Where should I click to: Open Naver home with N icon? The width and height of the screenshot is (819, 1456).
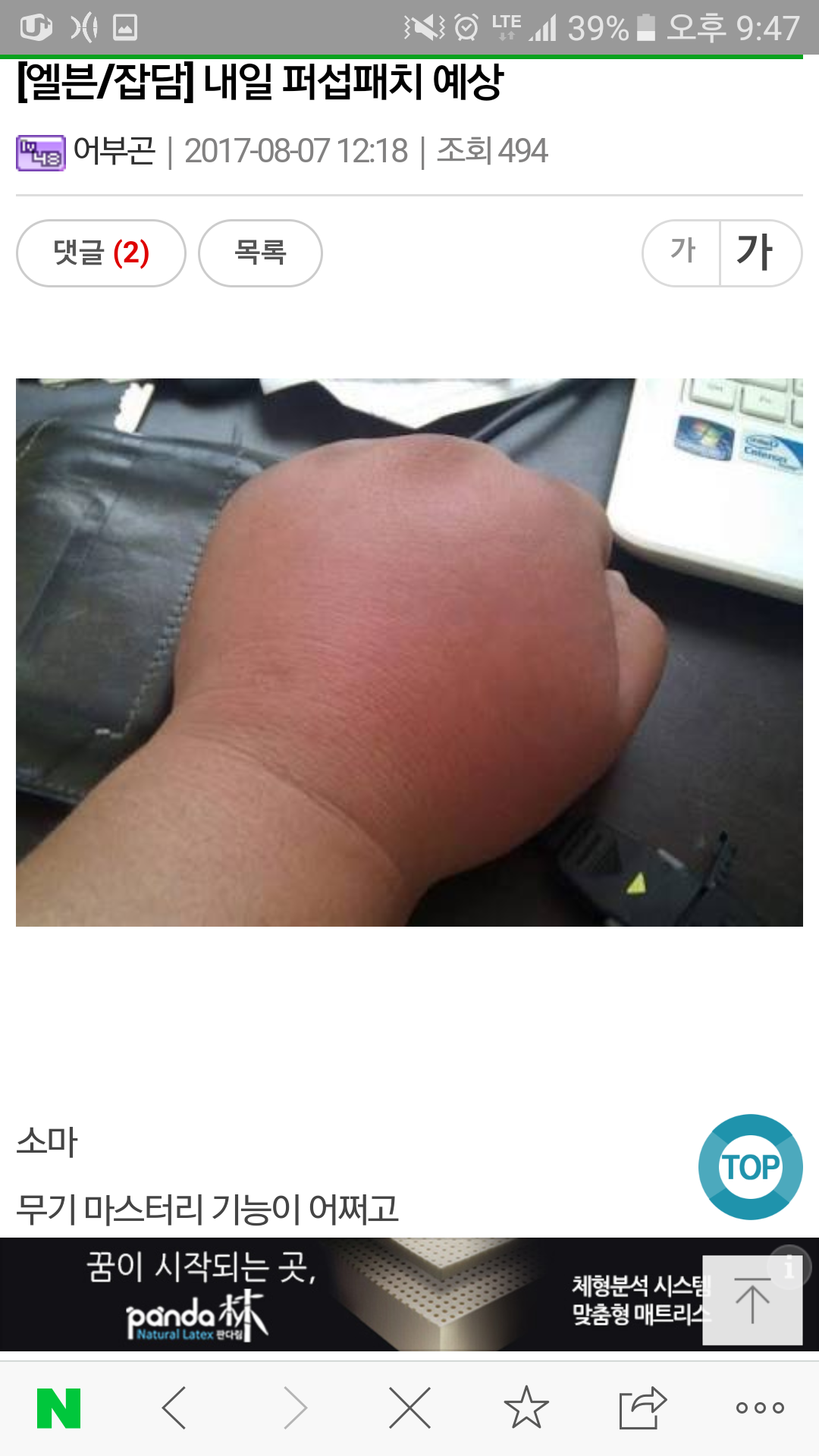[59, 1408]
